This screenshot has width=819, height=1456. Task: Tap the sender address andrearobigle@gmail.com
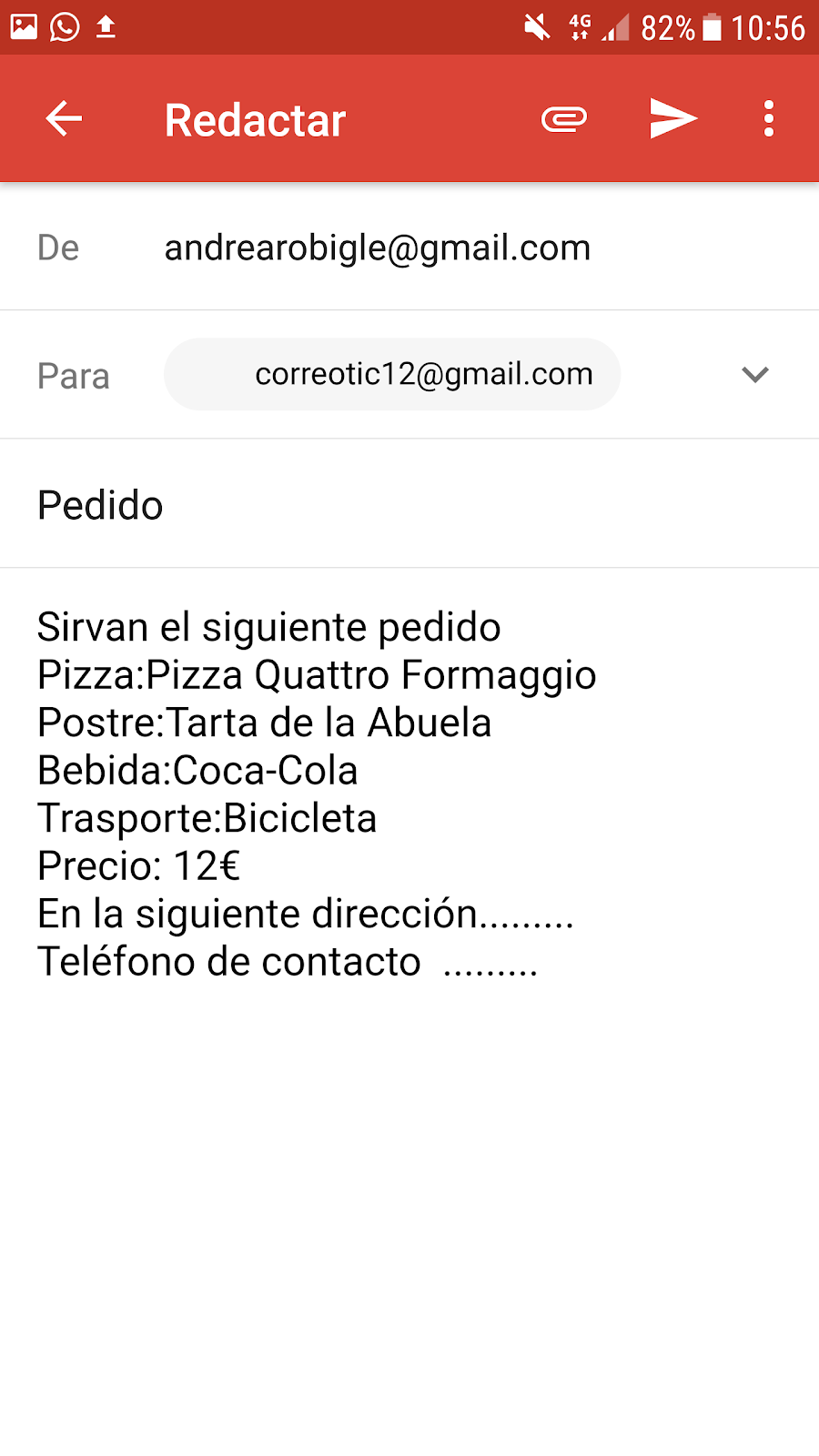377,248
